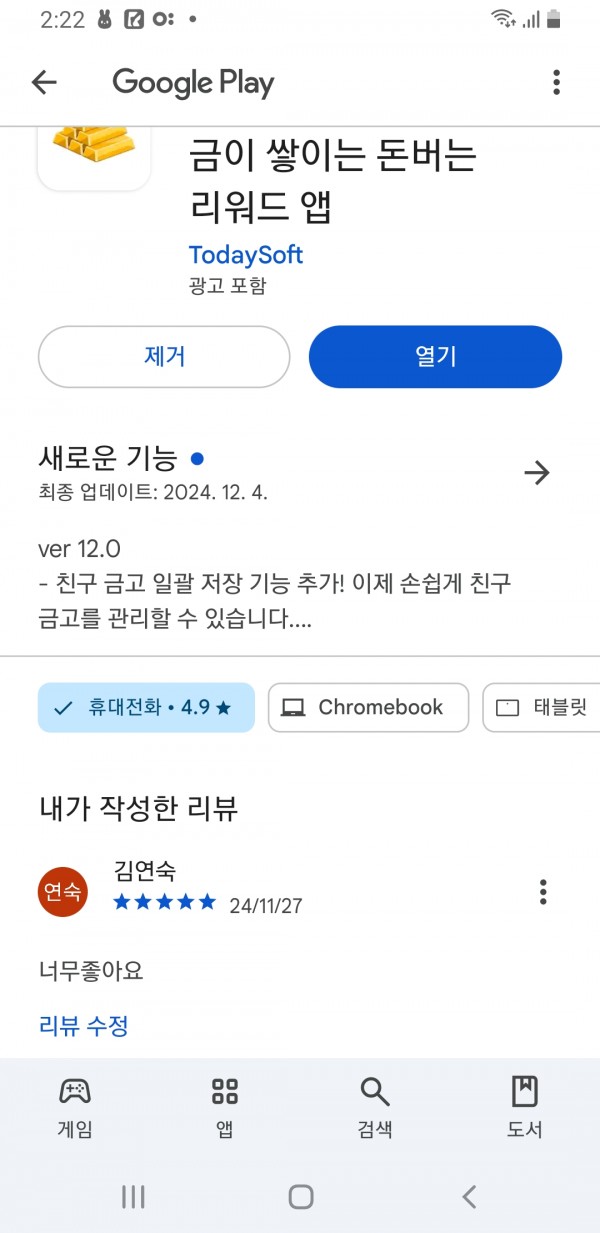
Task: Switch to the 도서 tab
Action: click(525, 1107)
